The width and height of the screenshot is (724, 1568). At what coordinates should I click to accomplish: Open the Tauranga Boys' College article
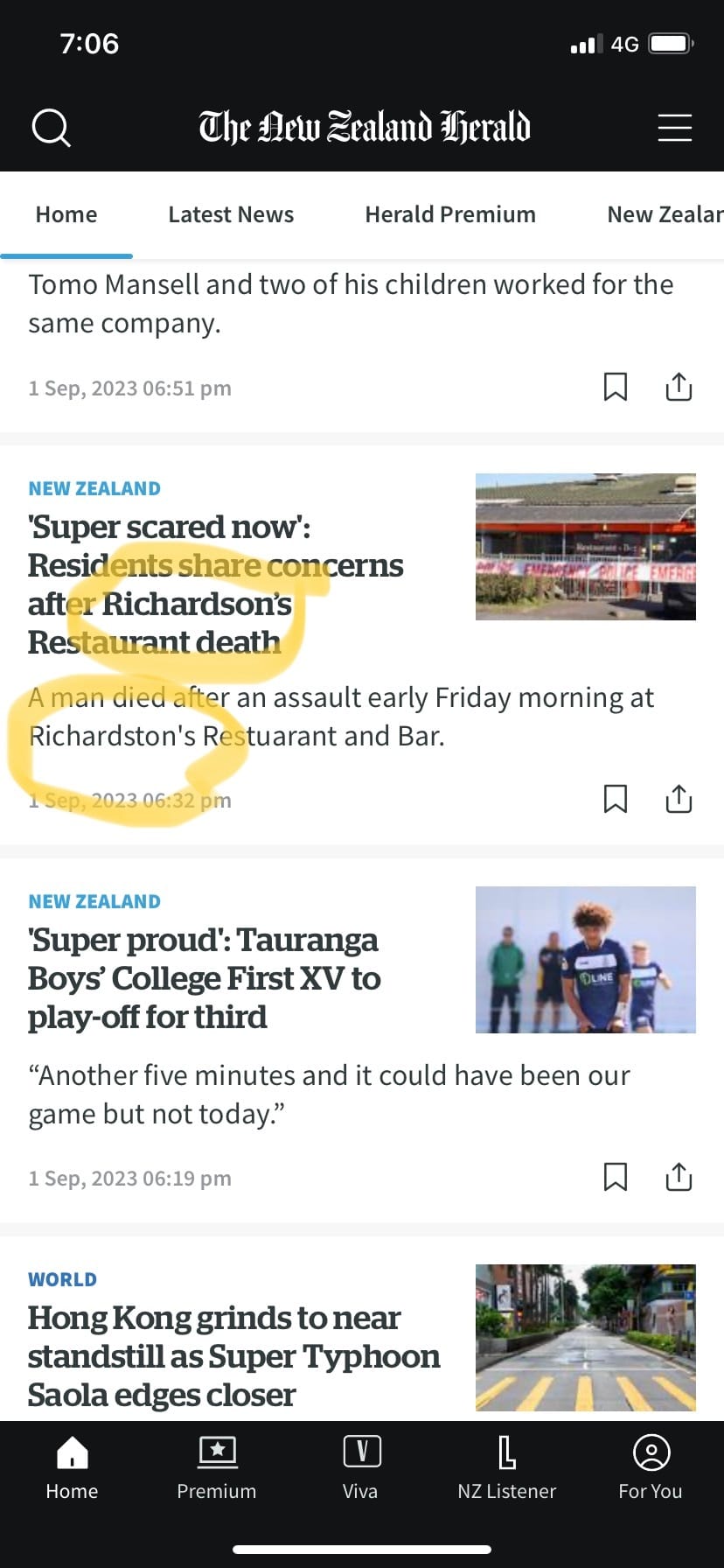[x=205, y=978]
